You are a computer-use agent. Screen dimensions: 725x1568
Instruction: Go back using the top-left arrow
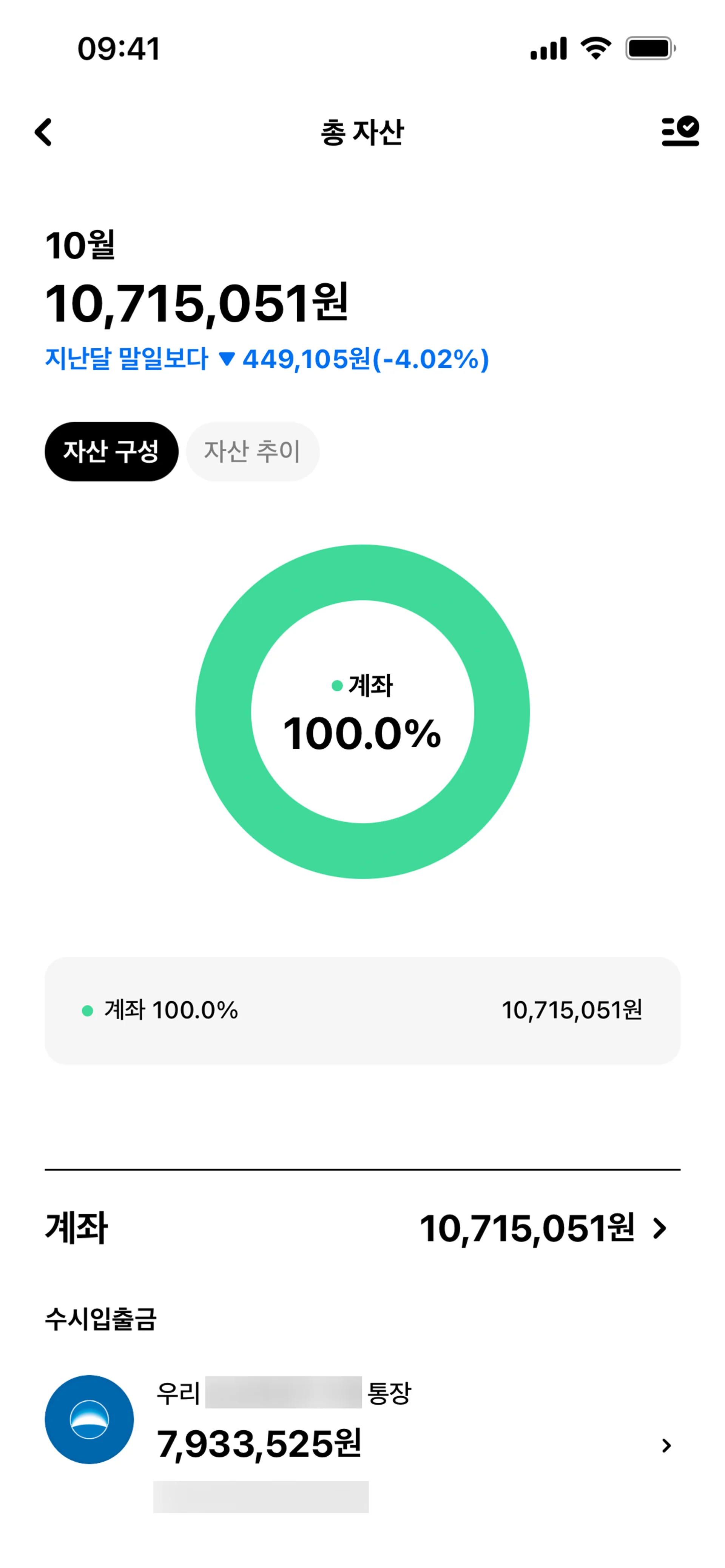tap(43, 132)
